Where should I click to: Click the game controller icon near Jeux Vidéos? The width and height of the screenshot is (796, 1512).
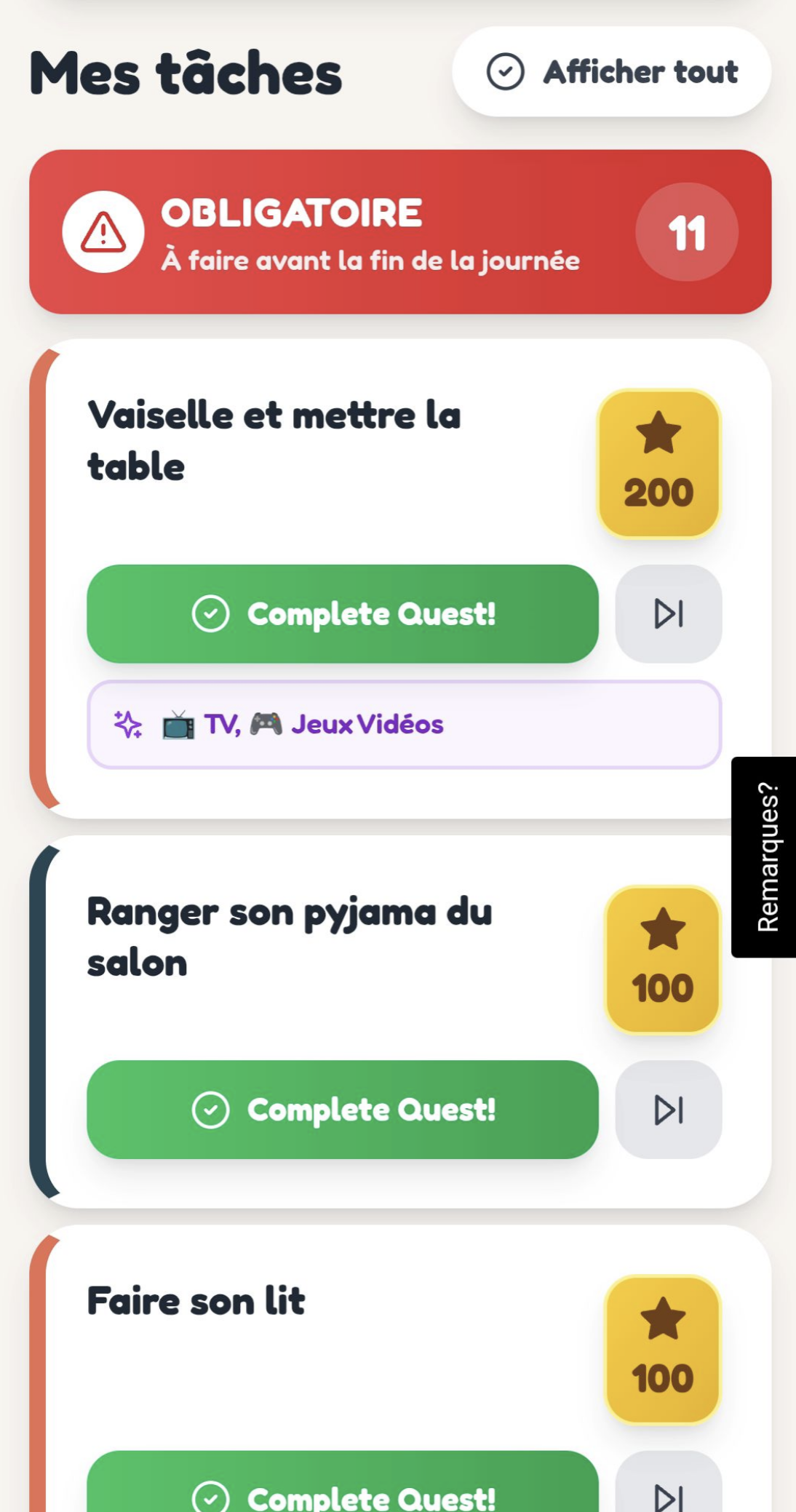pyautogui.click(x=264, y=723)
